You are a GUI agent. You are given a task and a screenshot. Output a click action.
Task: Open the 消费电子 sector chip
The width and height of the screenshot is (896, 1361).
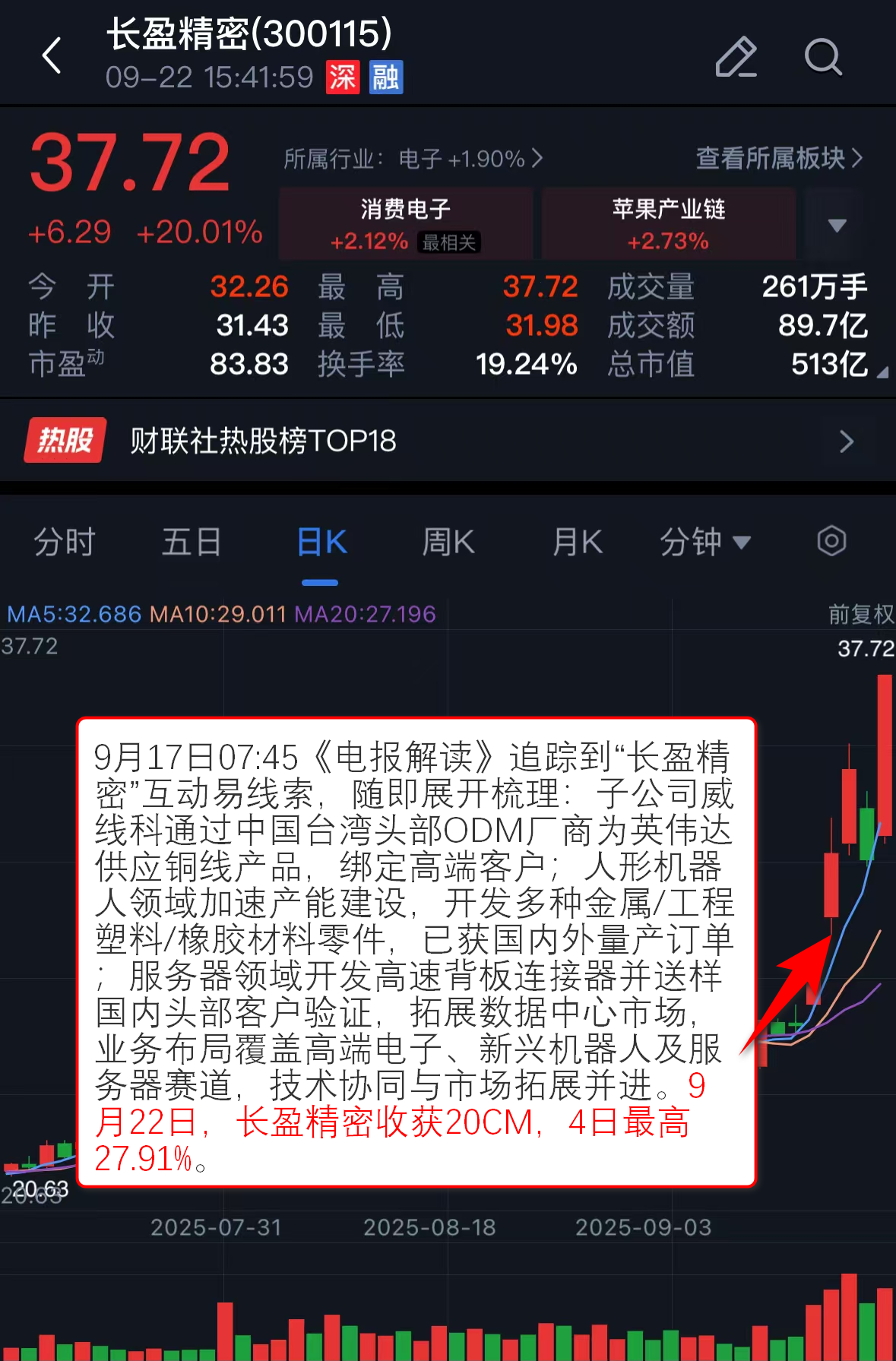click(x=406, y=224)
